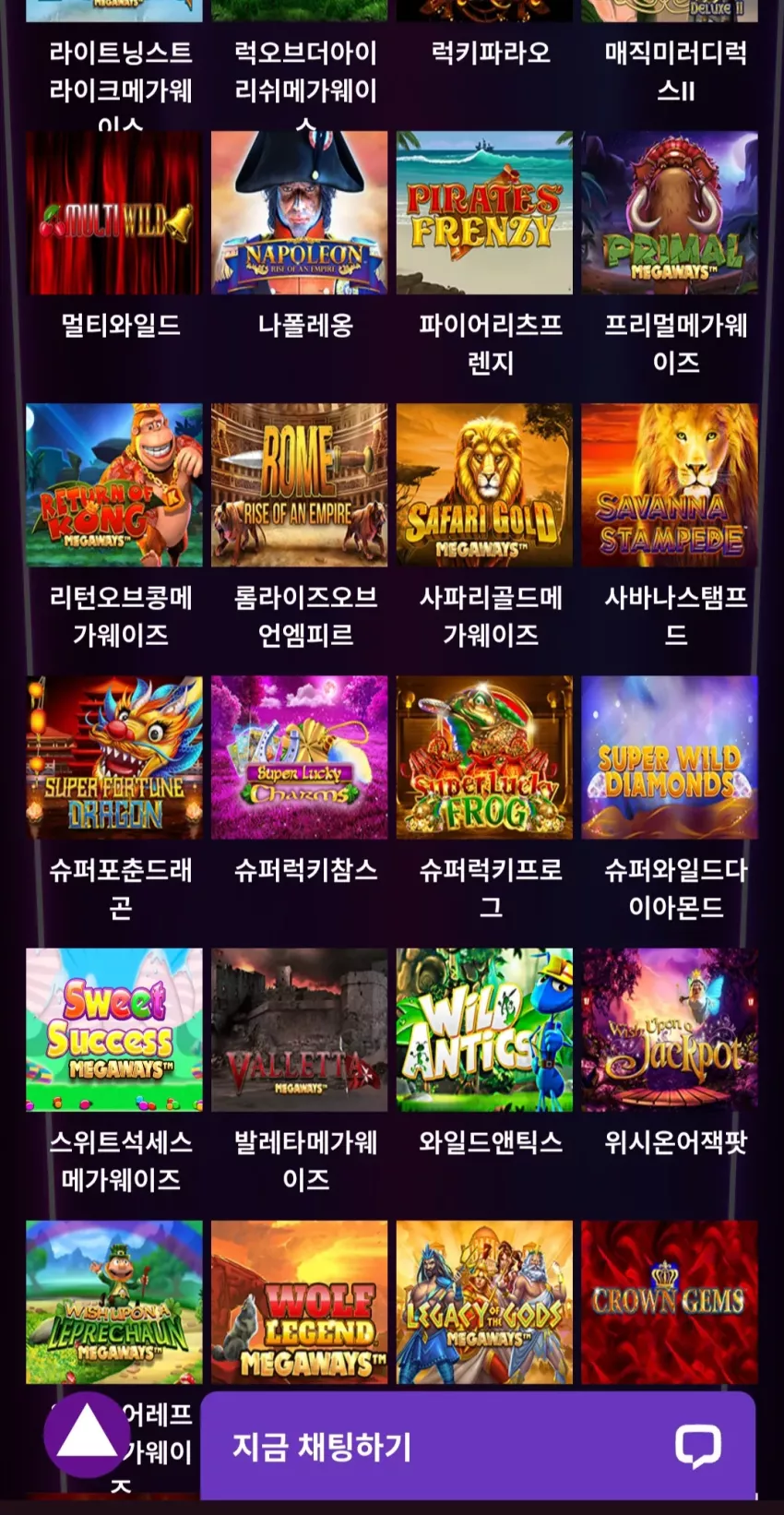Open the Super Fortune Dragon game

pos(114,757)
